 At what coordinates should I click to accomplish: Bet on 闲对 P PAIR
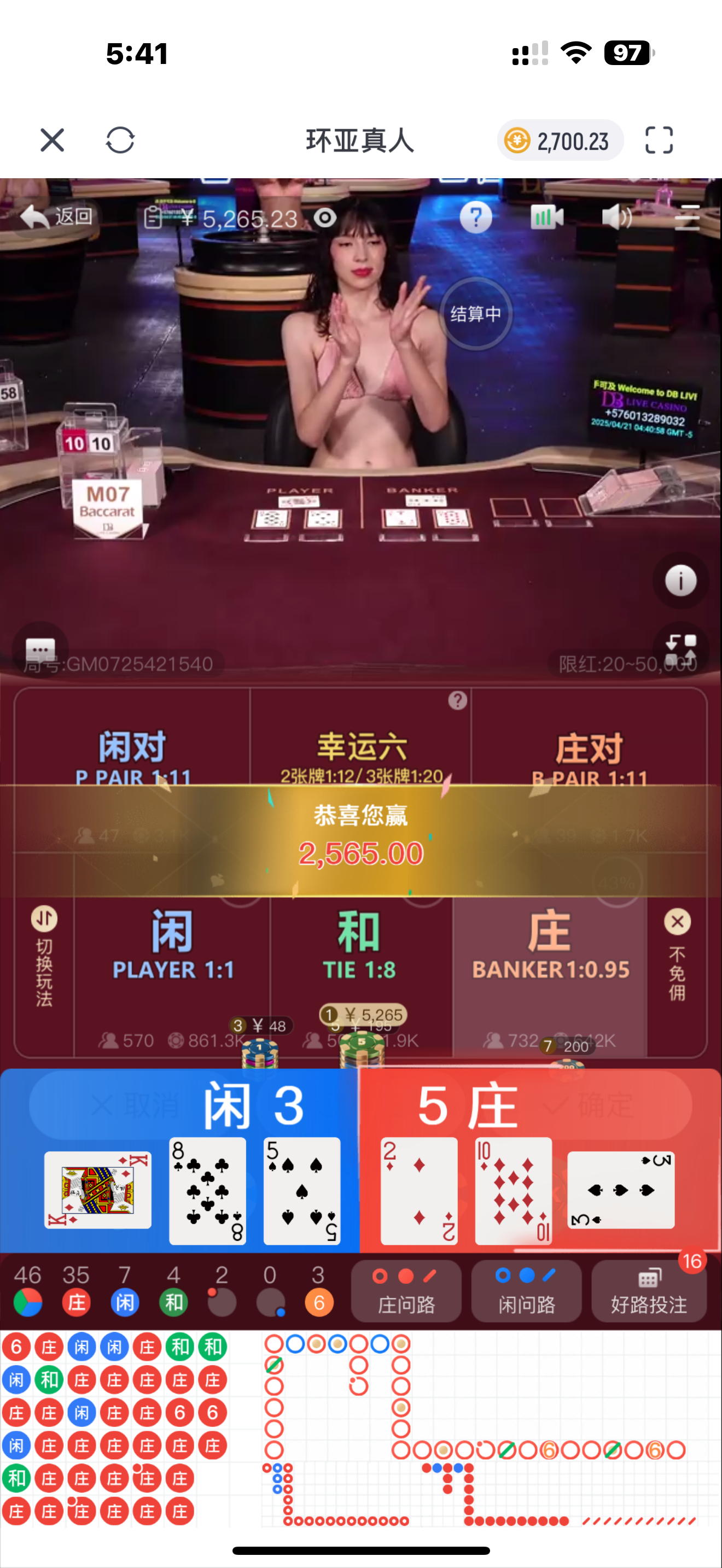(131, 755)
